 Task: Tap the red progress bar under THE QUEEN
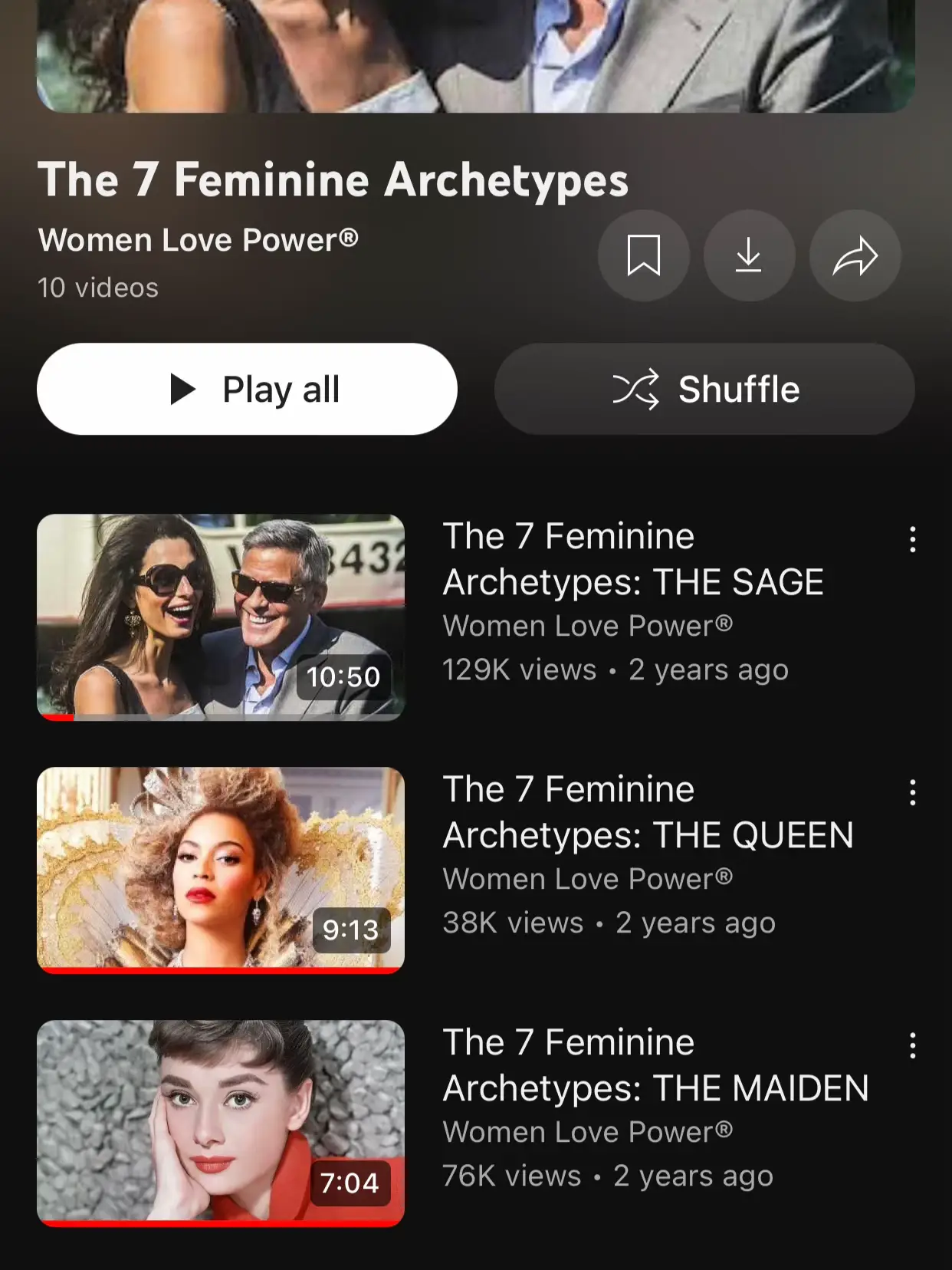(221, 969)
